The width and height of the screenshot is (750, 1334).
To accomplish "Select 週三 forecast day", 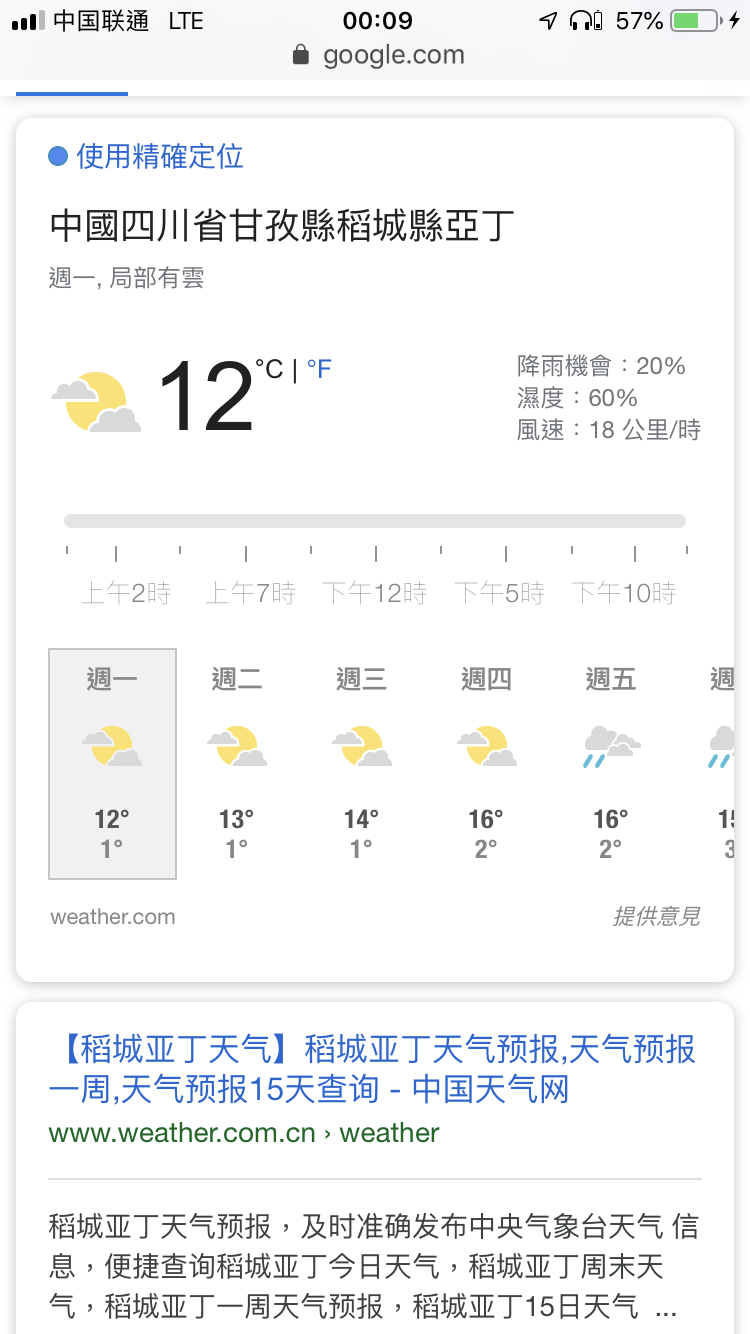I will pos(362,764).
